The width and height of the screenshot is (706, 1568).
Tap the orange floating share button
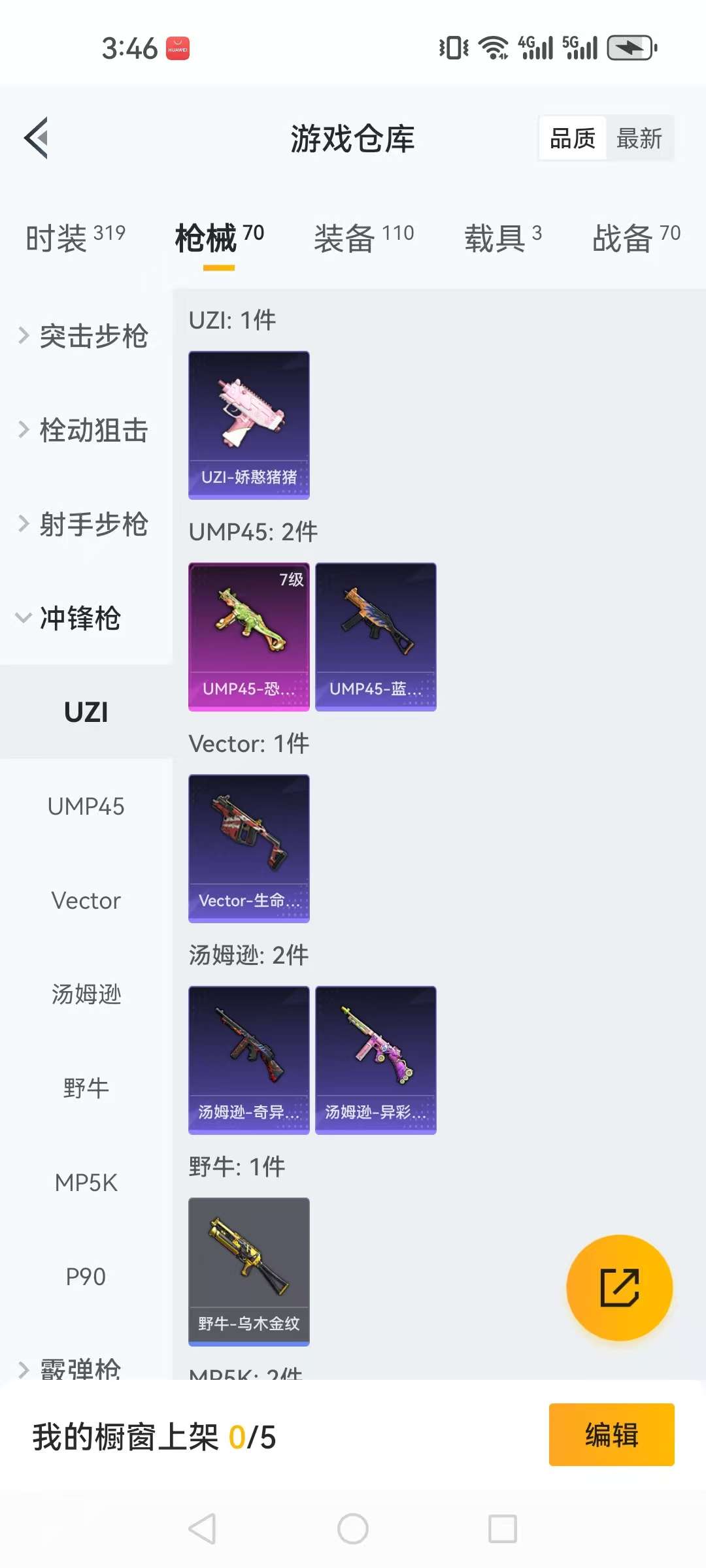click(619, 1288)
